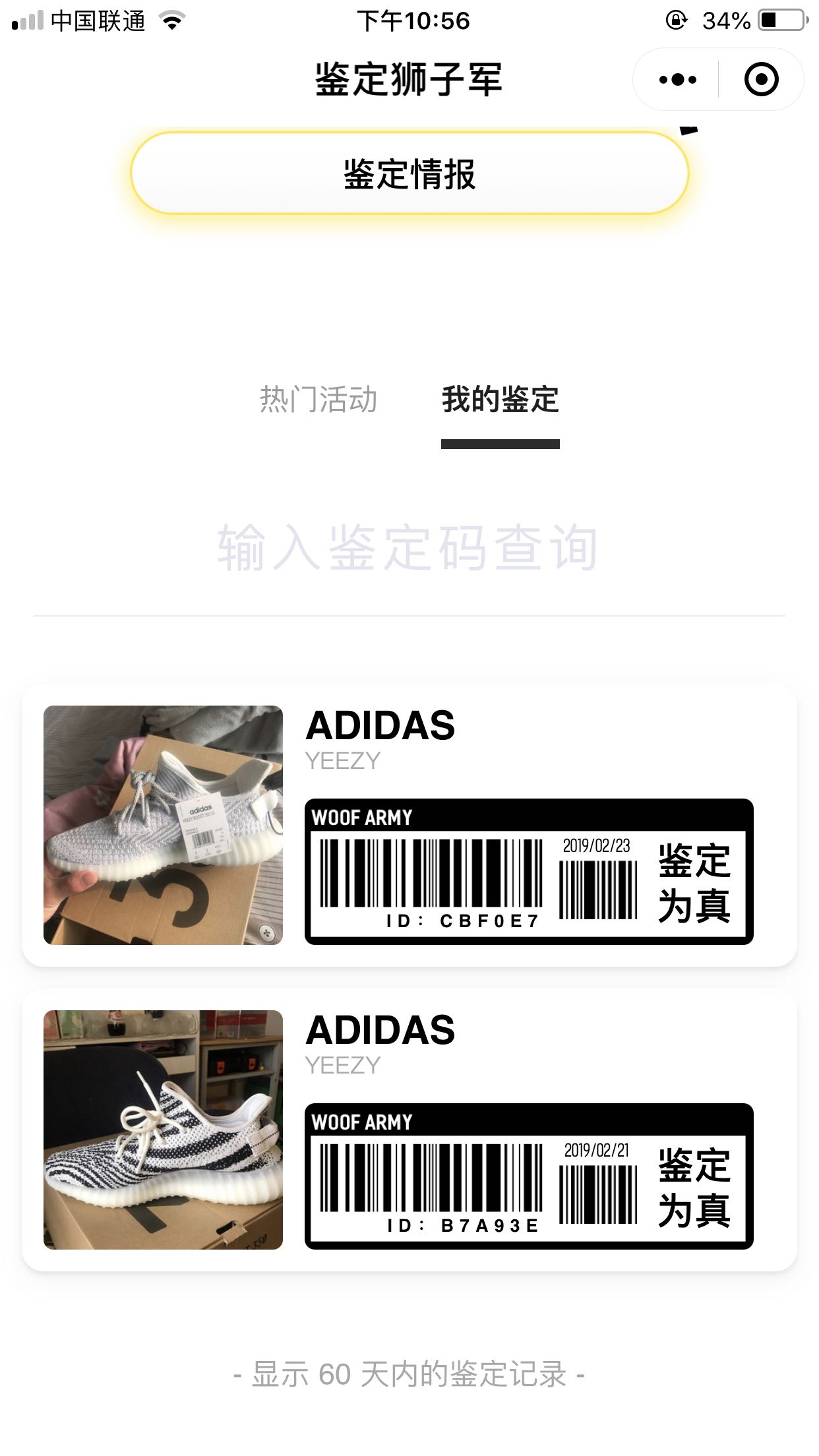Viewport: 819px width, 1456px height.
Task: Focus the 输入鉴定码查询 input field
Action: coord(409,547)
